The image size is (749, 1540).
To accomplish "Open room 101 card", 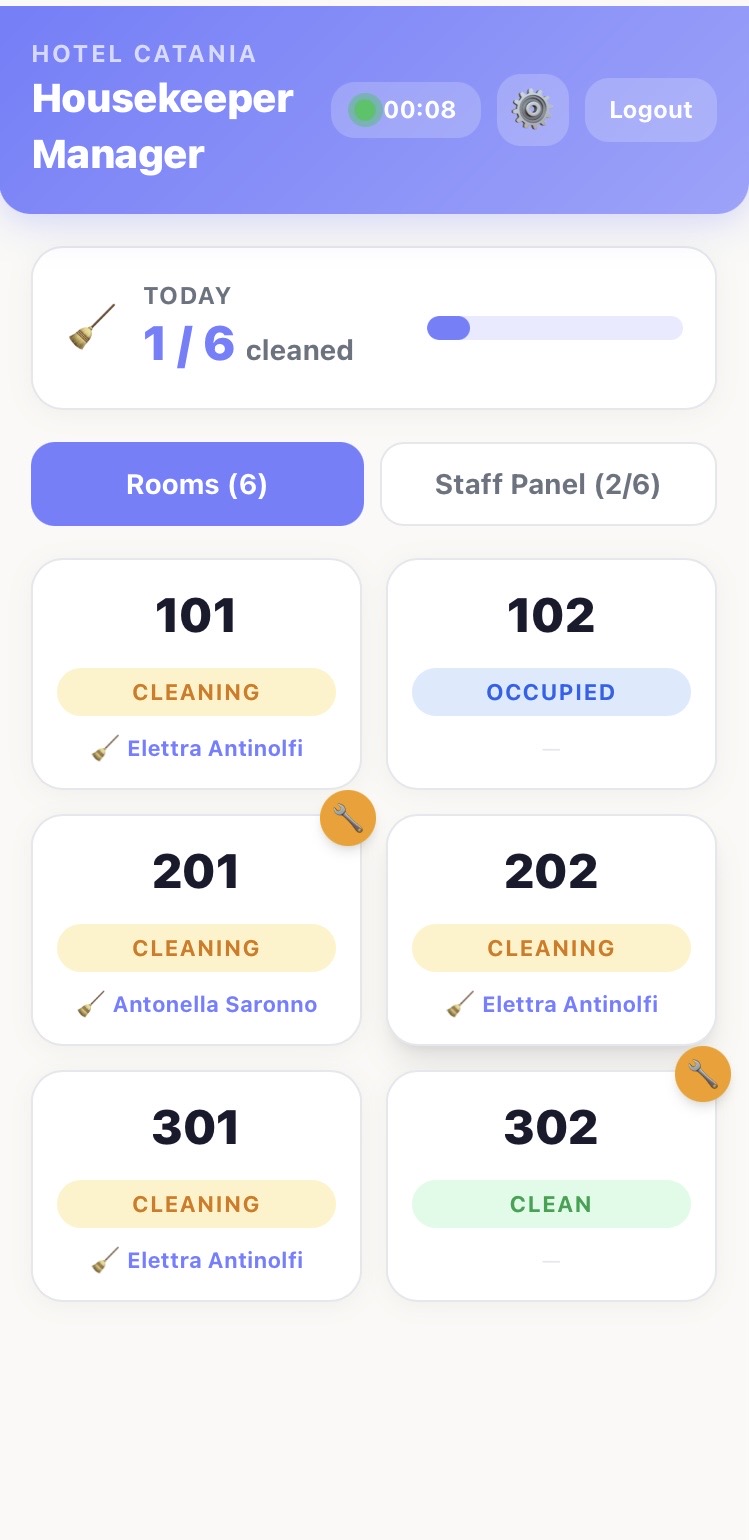I will click(x=196, y=673).
